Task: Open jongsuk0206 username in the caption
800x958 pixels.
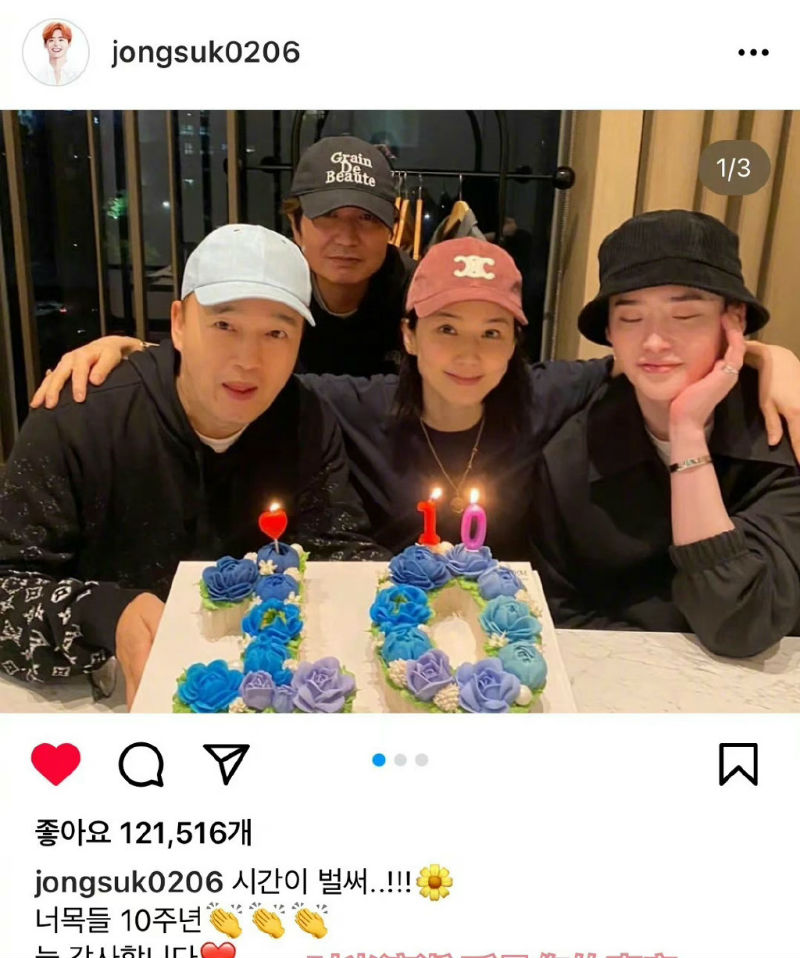Action: pos(128,882)
